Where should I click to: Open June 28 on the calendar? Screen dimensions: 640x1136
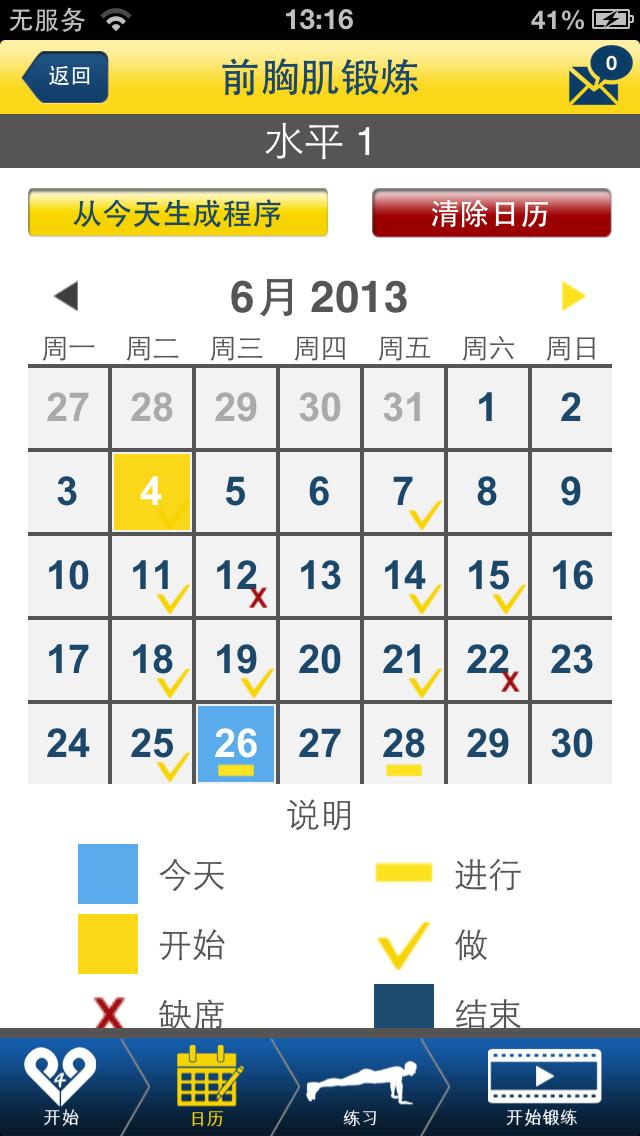click(x=404, y=744)
